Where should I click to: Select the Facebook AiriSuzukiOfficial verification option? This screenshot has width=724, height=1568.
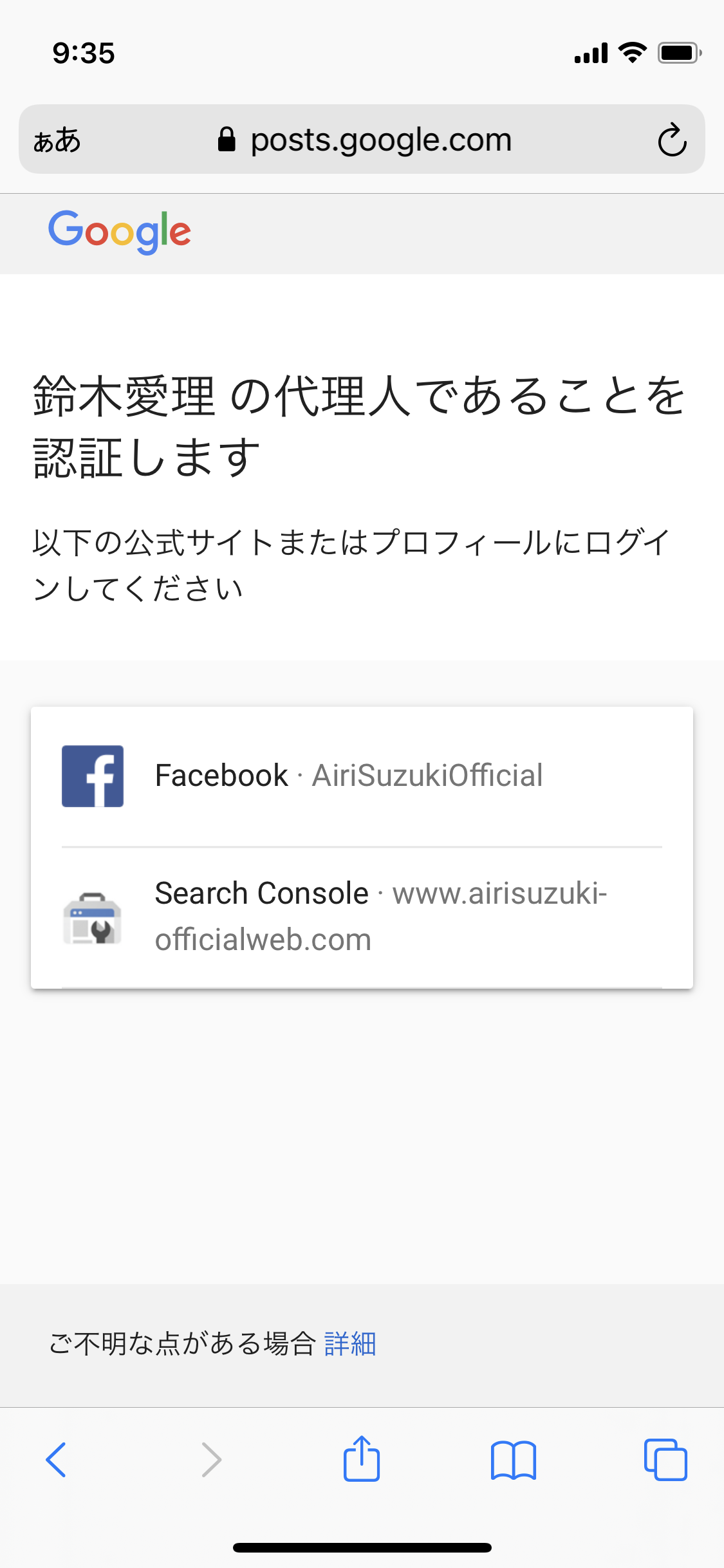(x=360, y=776)
